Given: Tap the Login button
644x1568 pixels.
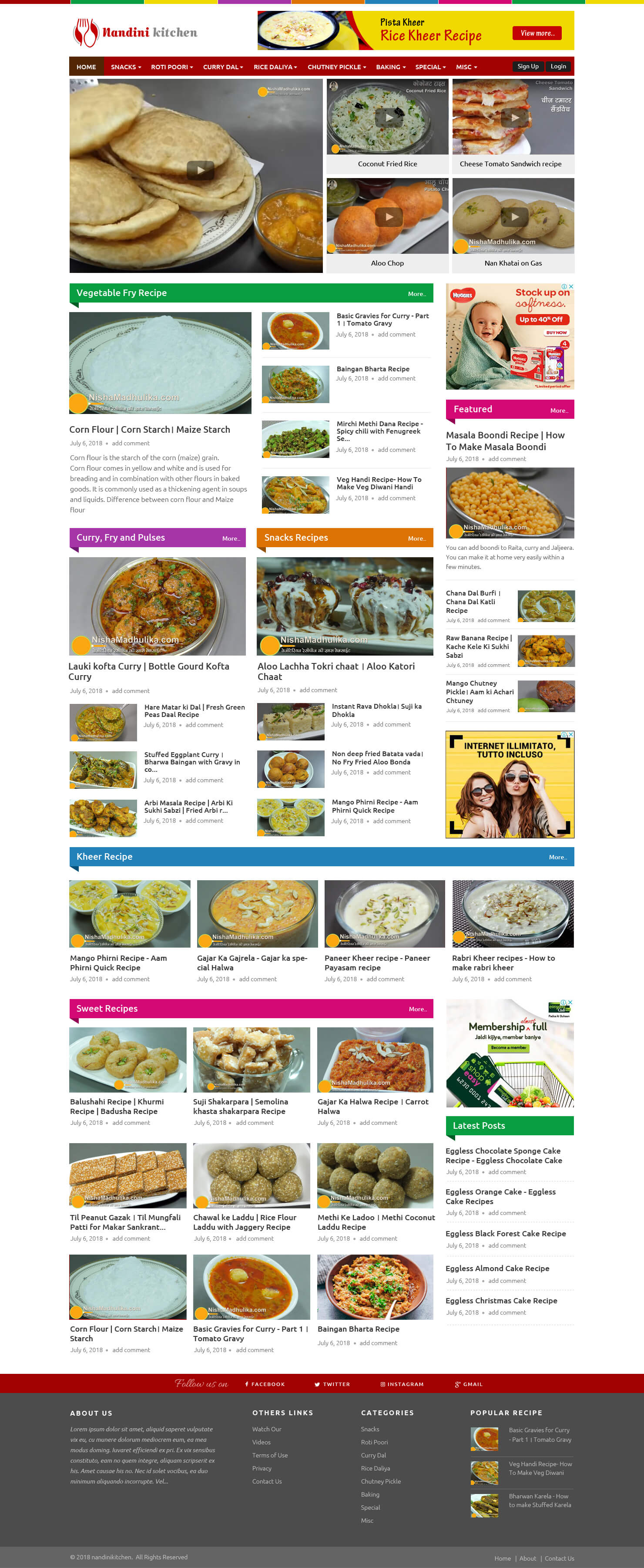Looking at the screenshot, I should pyautogui.click(x=557, y=66).
